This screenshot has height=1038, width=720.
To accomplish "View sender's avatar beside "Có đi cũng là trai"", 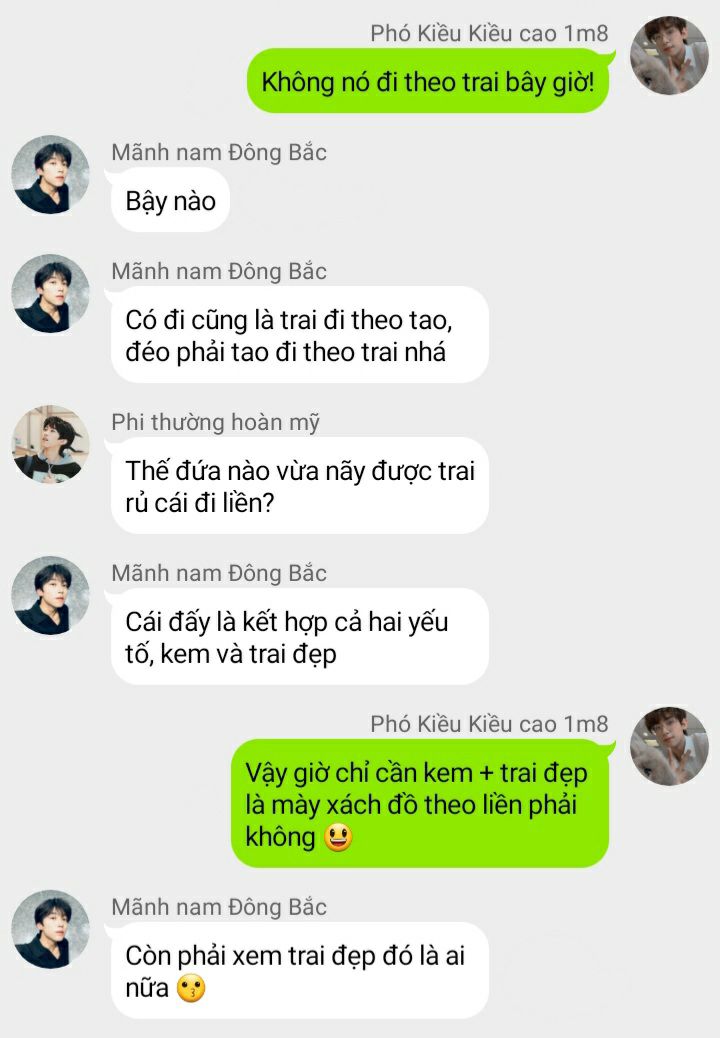I will (x=50, y=293).
